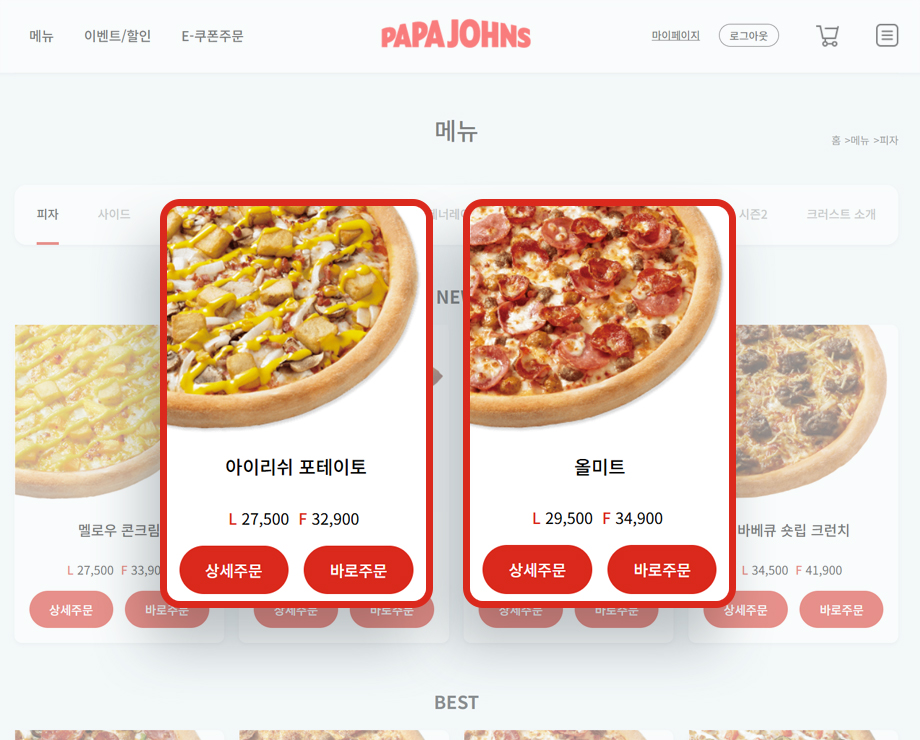Open the 마이페이지 link
Image resolution: width=920 pixels, height=740 pixels.
coord(675,36)
